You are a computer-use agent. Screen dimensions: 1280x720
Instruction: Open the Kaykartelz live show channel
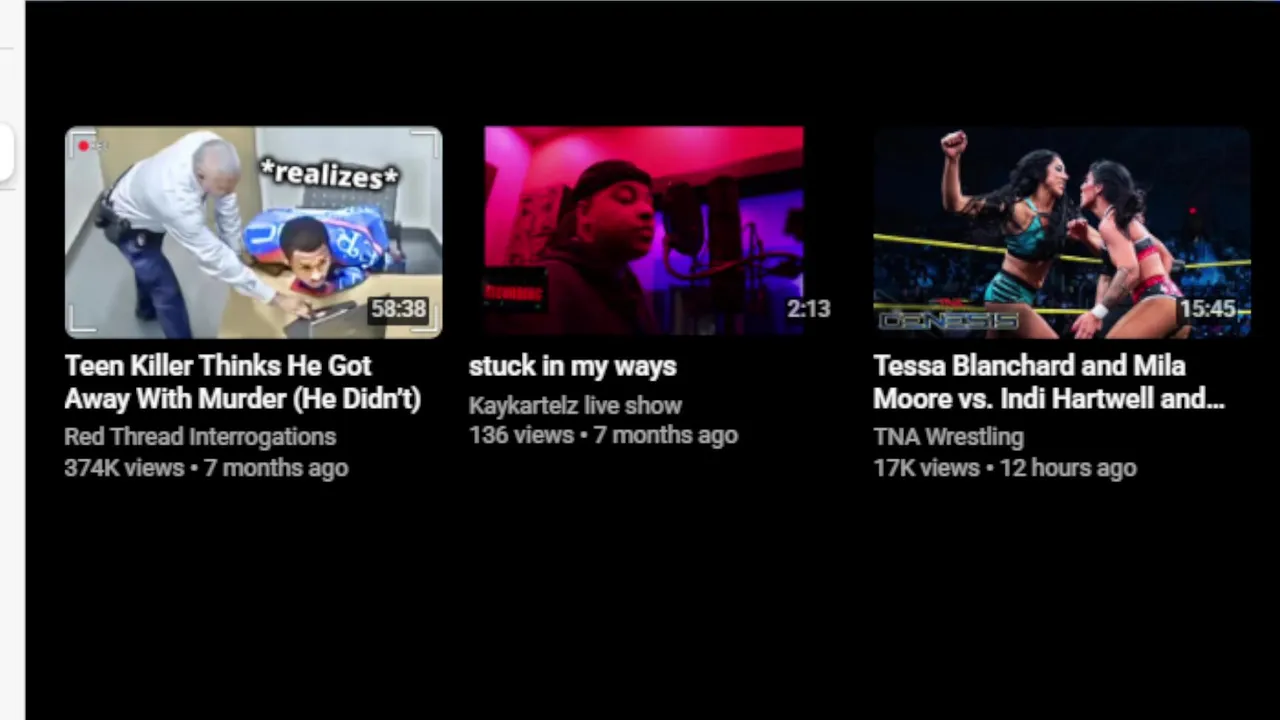(575, 406)
